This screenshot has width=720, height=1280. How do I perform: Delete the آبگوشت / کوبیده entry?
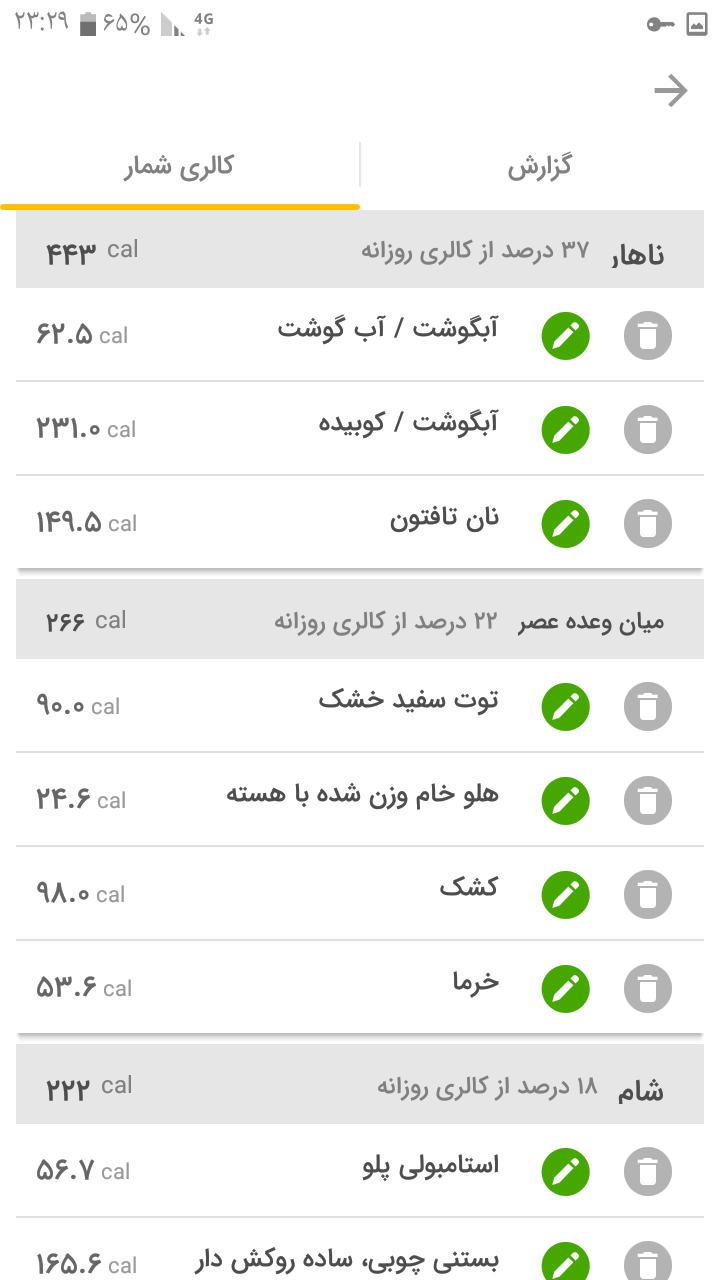click(648, 431)
